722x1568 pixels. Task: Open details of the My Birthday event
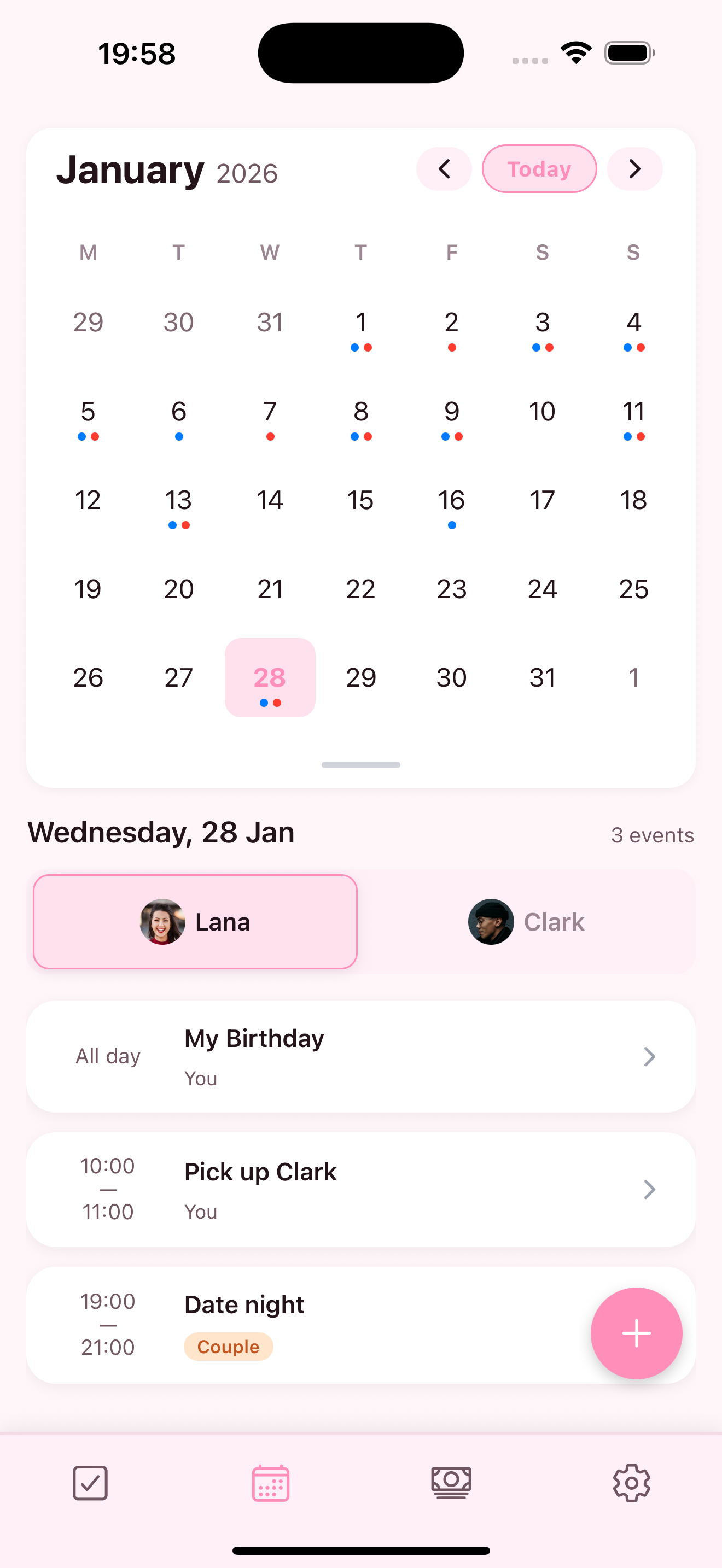(x=360, y=1056)
